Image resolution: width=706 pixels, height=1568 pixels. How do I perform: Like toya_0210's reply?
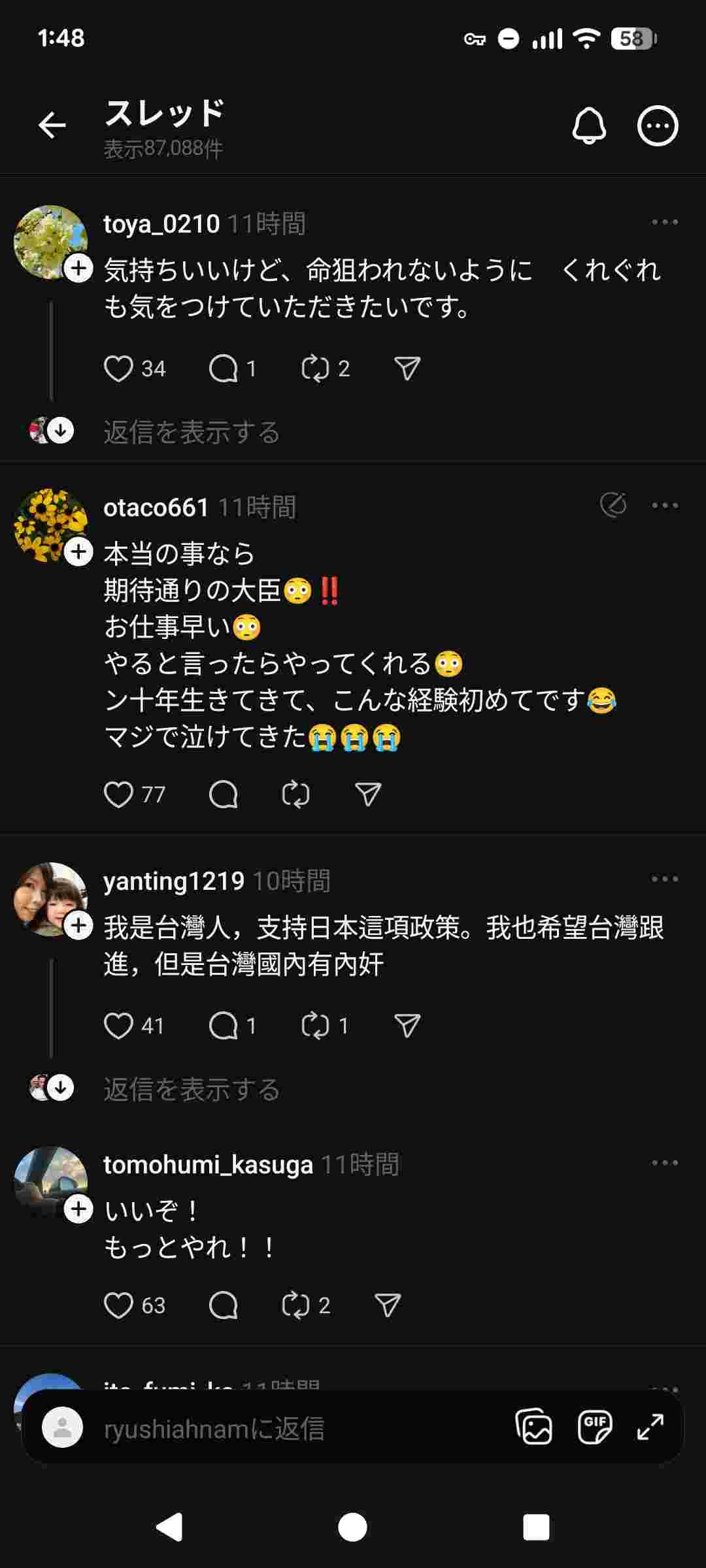(119, 368)
